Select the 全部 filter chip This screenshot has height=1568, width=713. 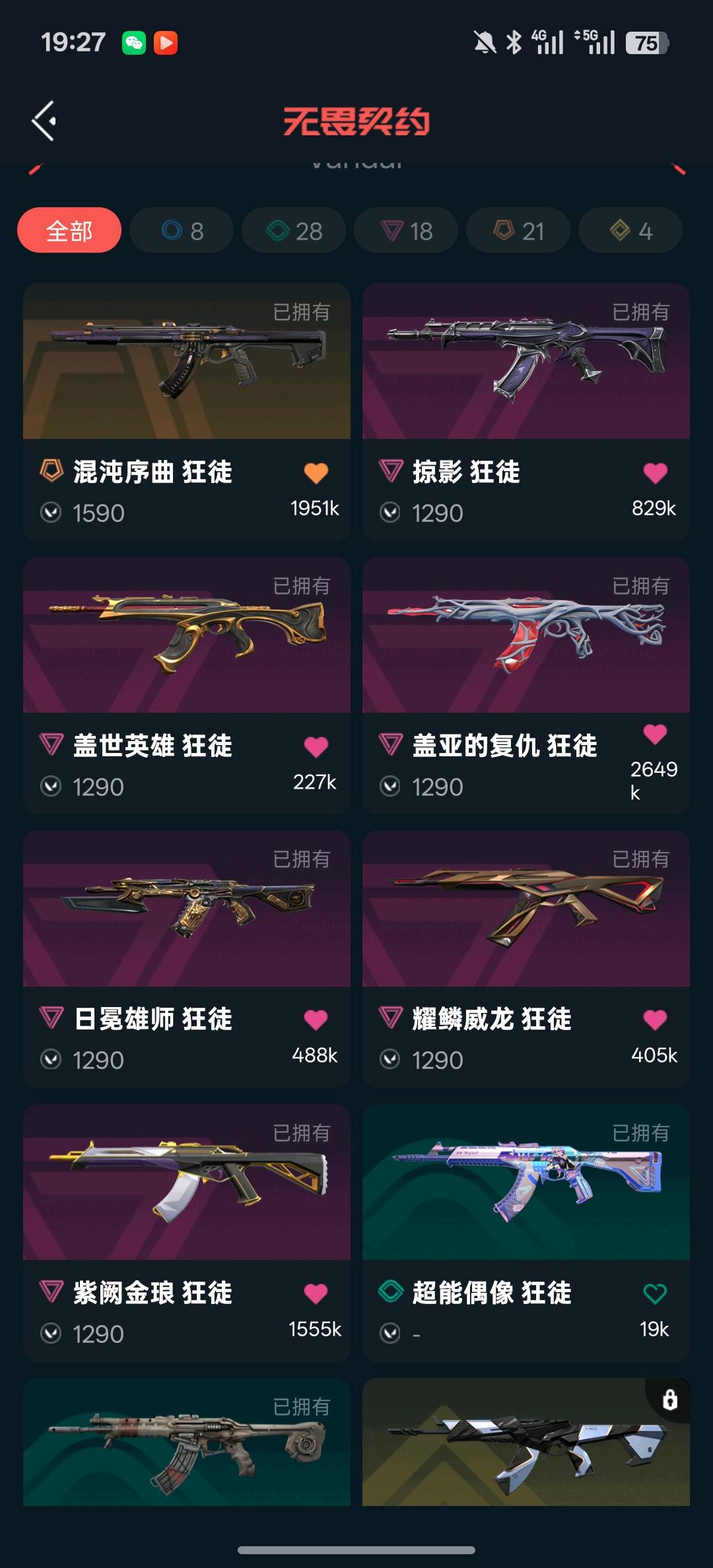(69, 231)
